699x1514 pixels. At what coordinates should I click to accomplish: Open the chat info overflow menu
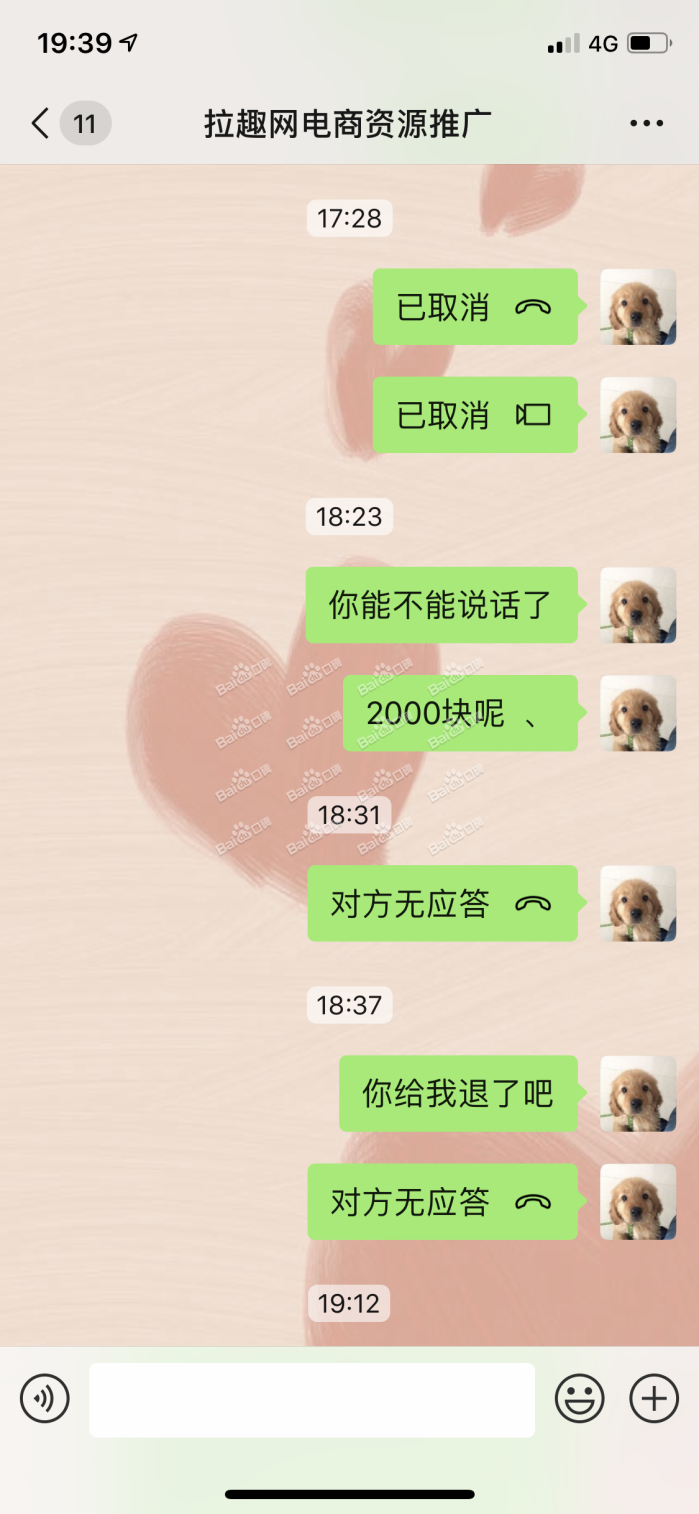click(x=646, y=124)
